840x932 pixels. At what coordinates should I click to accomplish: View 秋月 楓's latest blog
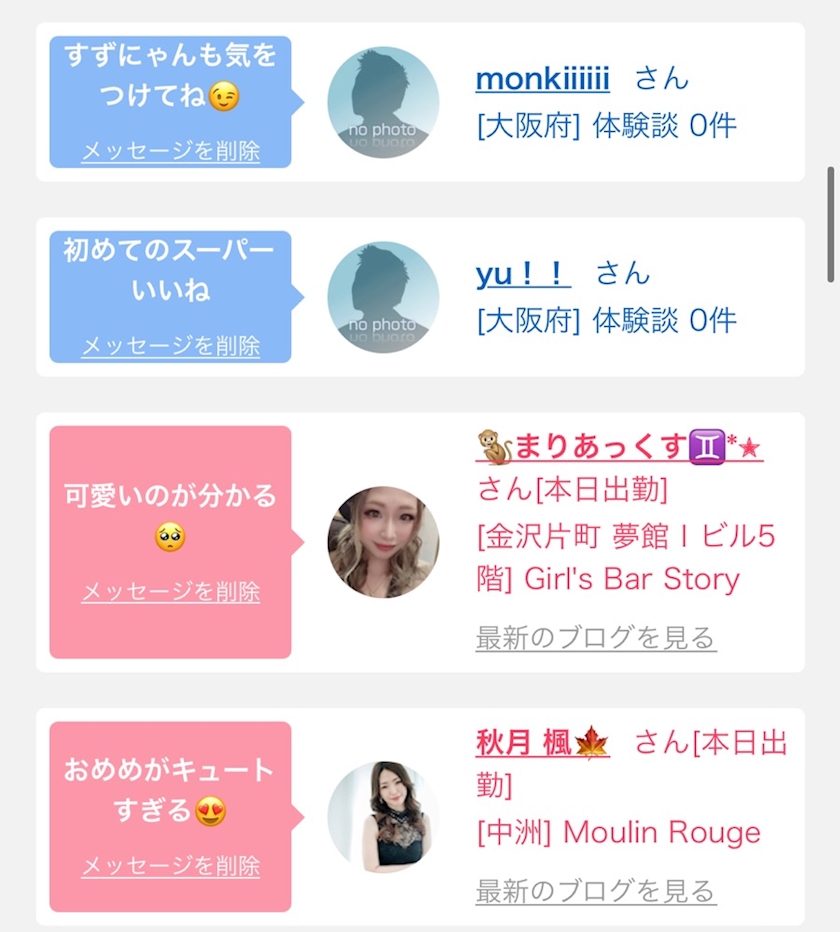[596, 891]
